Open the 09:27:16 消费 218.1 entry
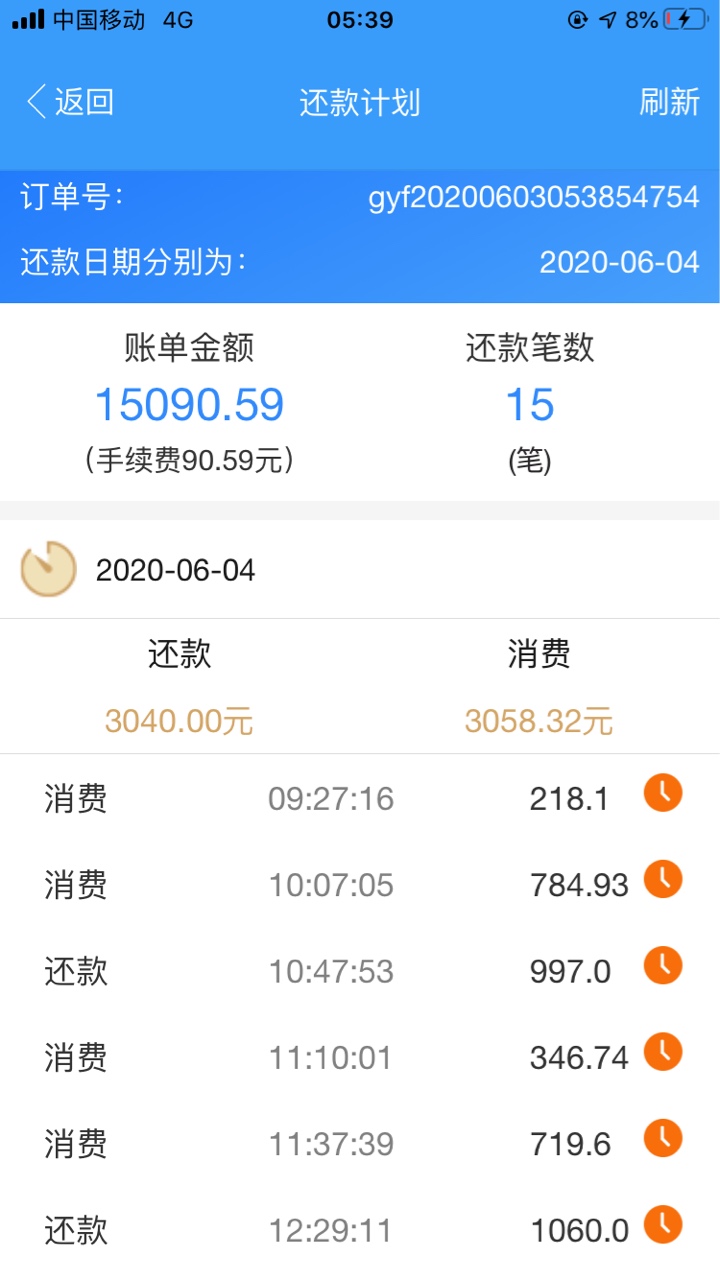The width and height of the screenshot is (720, 1280). click(x=360, y=798)
